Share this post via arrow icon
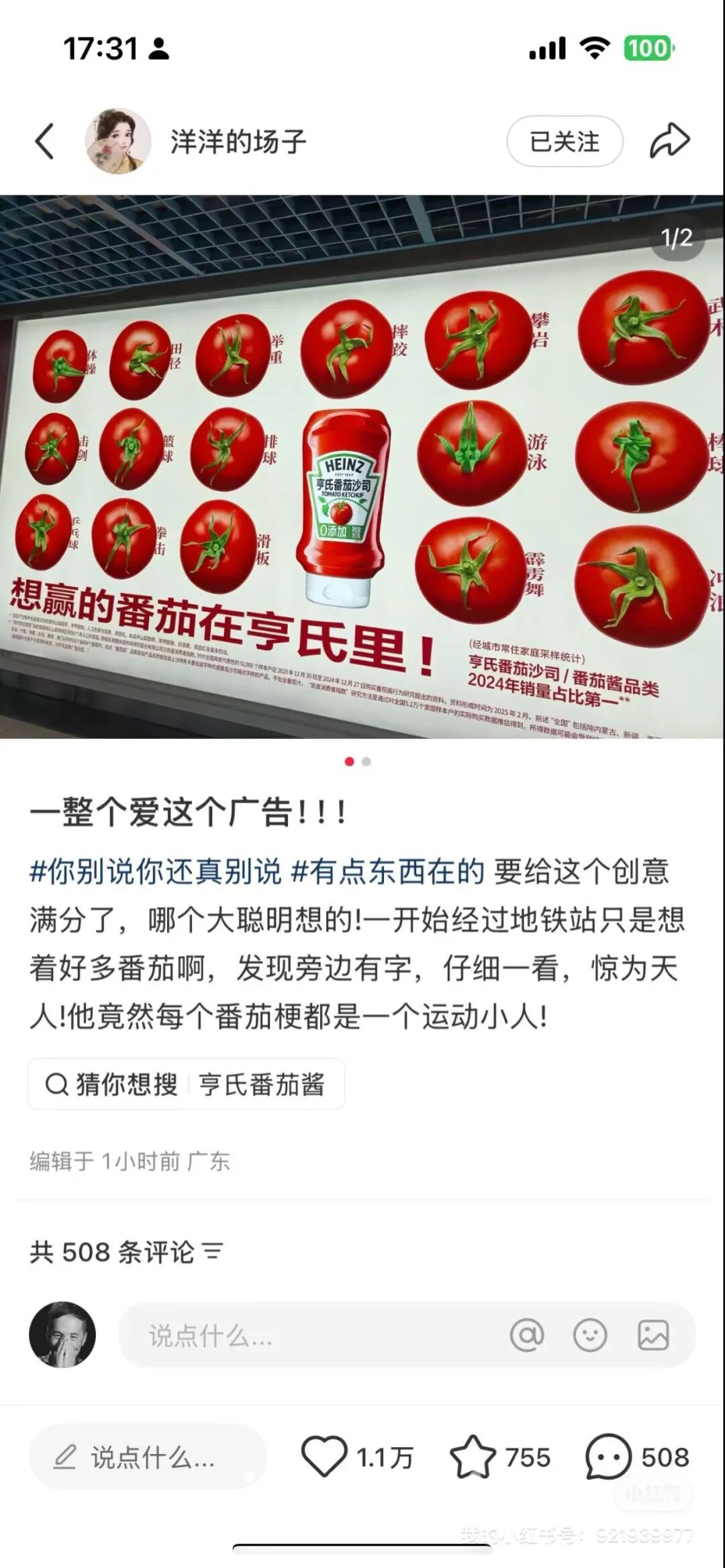Screen dimensions: 725x1568 point(669,141)
